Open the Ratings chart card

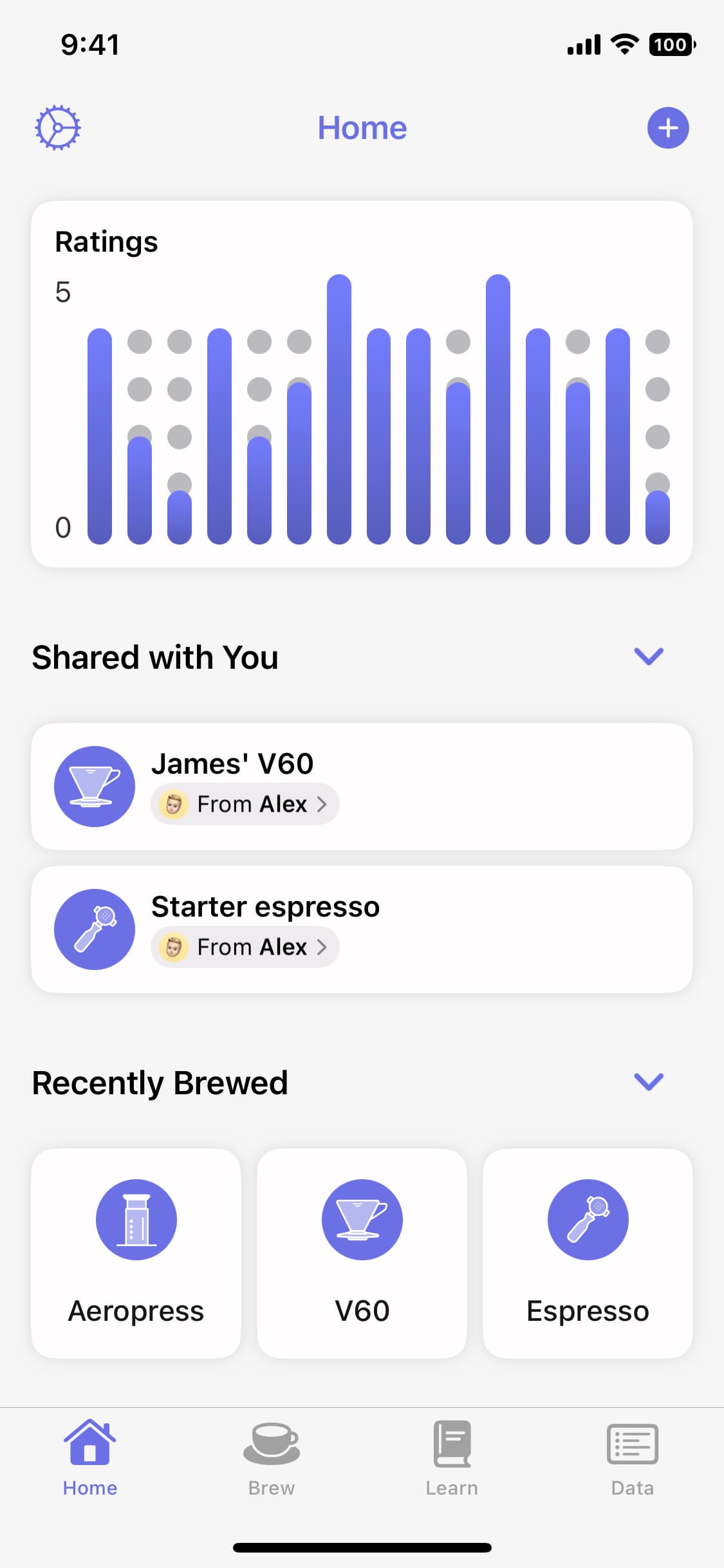tap(362, 384)
